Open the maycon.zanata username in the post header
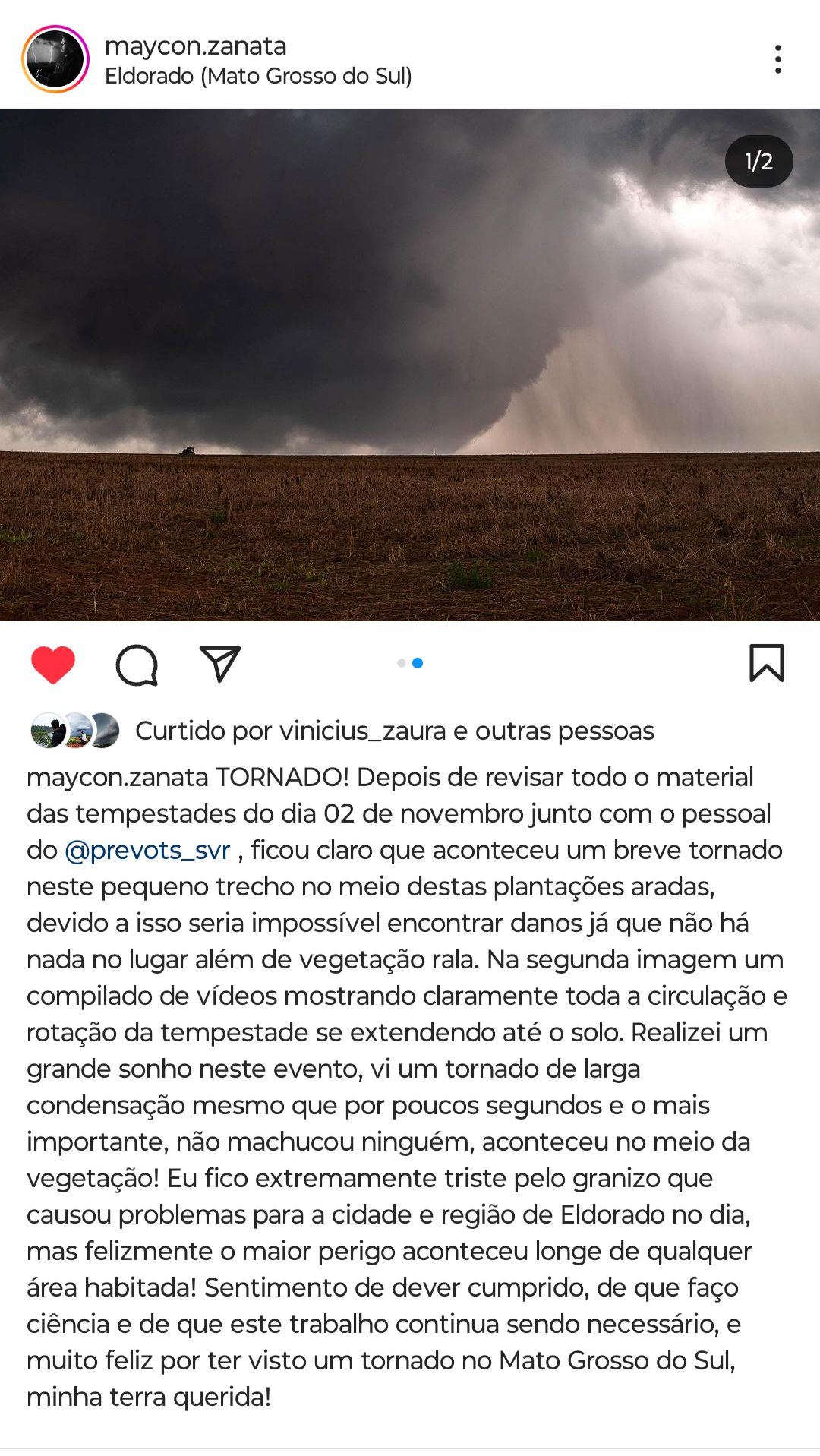The image size is (820, 1456). tap(195, 46)
